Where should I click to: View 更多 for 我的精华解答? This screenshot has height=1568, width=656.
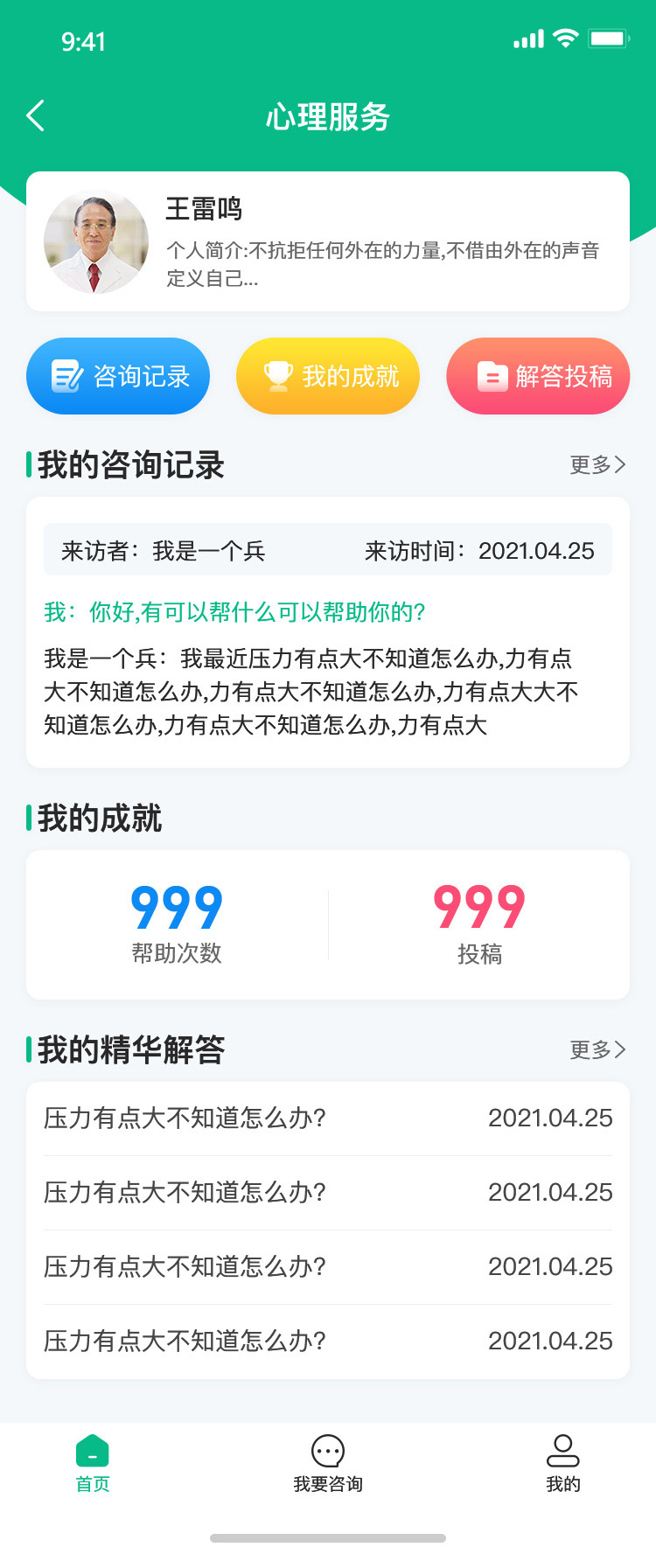597,1049
